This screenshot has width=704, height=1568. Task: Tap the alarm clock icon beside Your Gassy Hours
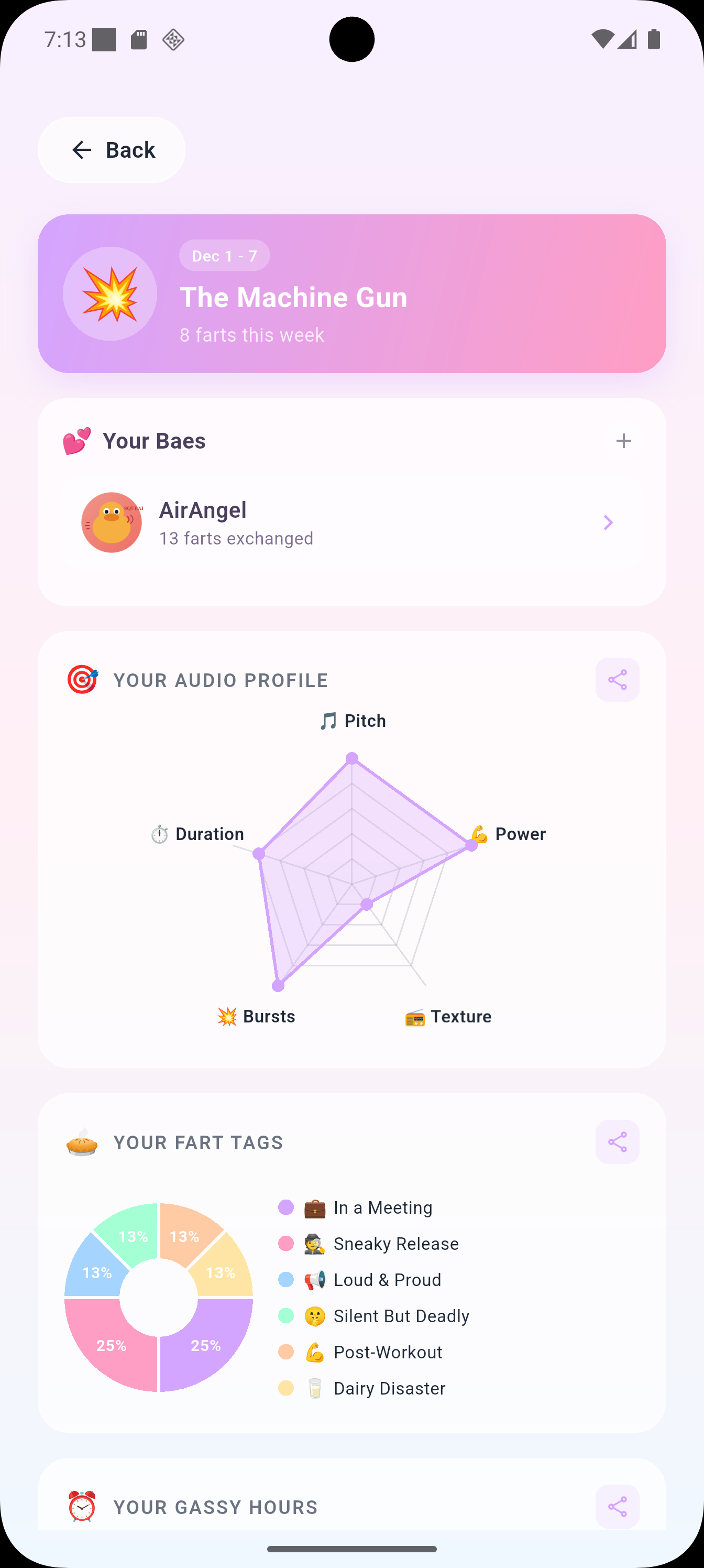pyautogui.click(x=82, y=1507)
